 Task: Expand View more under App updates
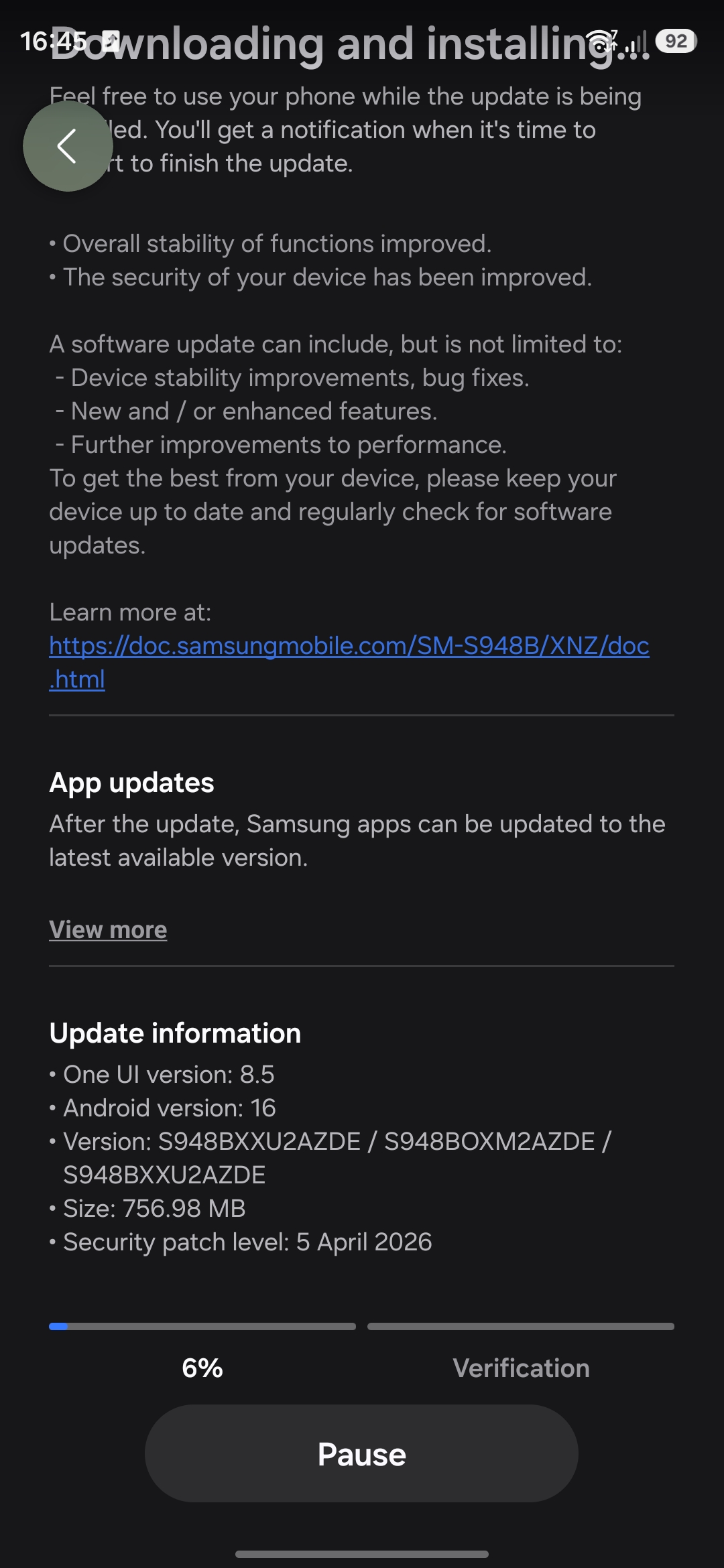coord(108,929)
